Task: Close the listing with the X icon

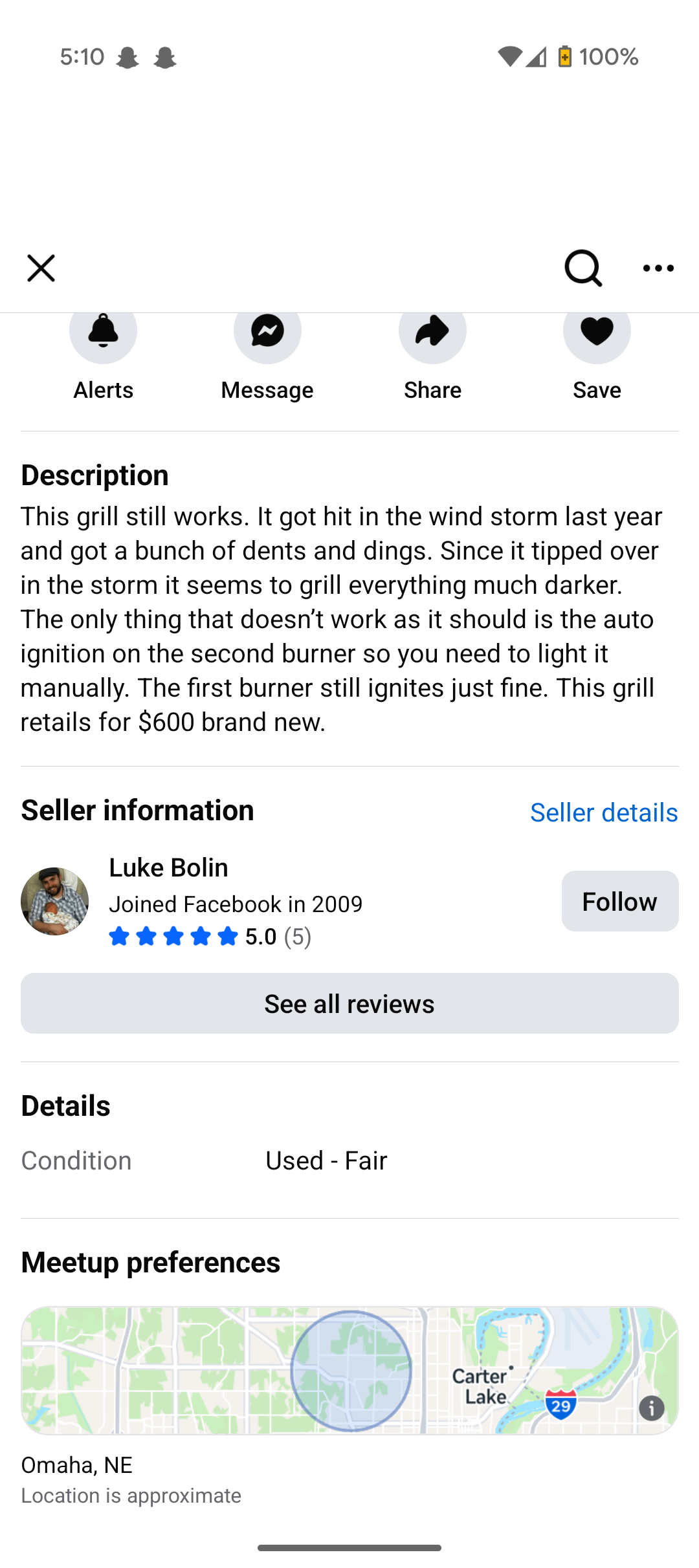Action: coord(41,268)
